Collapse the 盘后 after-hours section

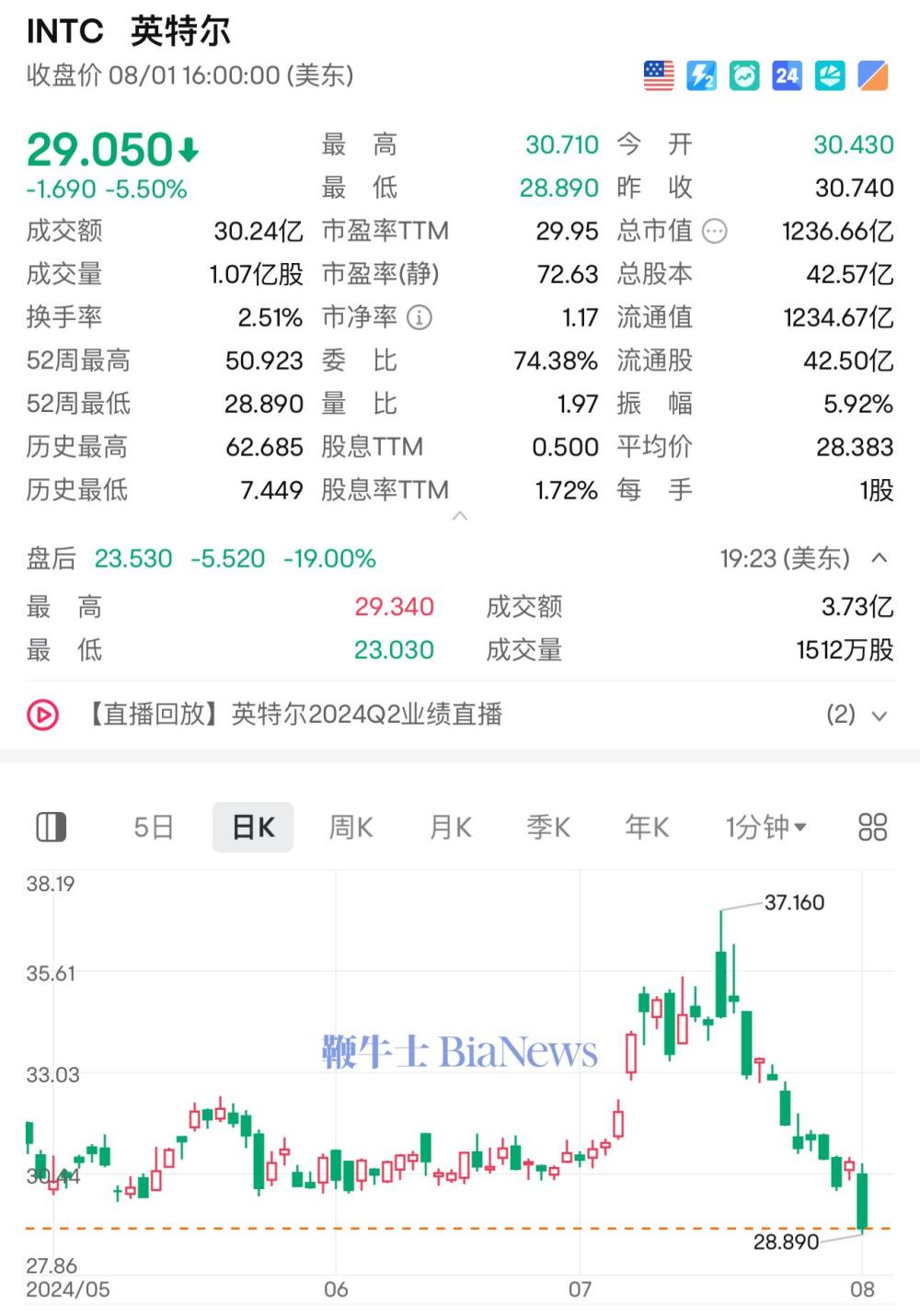coord(880,557)
